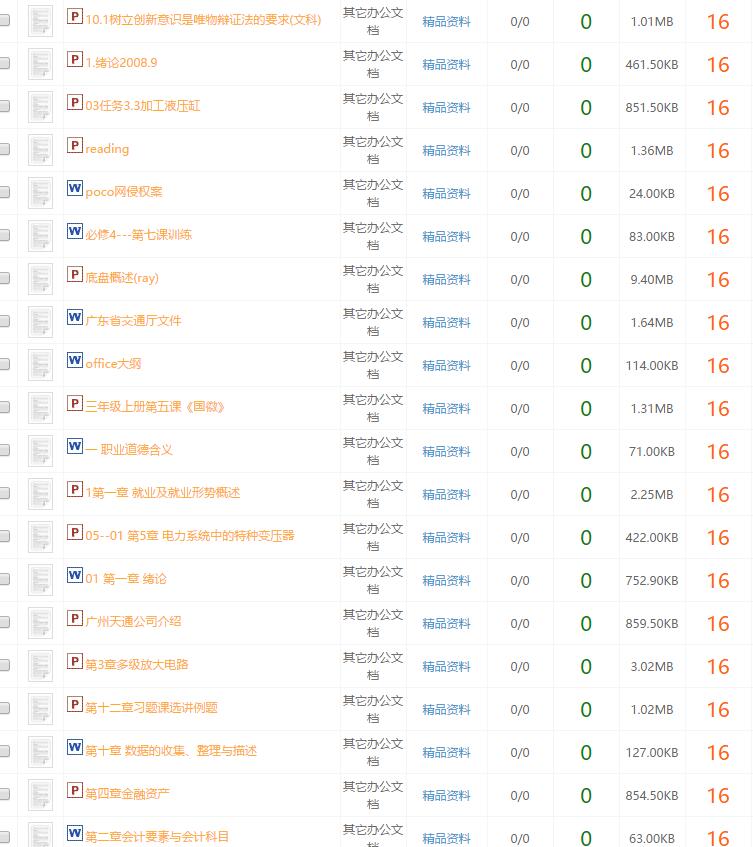Image resolution: width=753 pixels, height=847 pixels.
Task: Tap '精品资料' link in '第四章金融资产' row
Action: [x=446, y=795]
